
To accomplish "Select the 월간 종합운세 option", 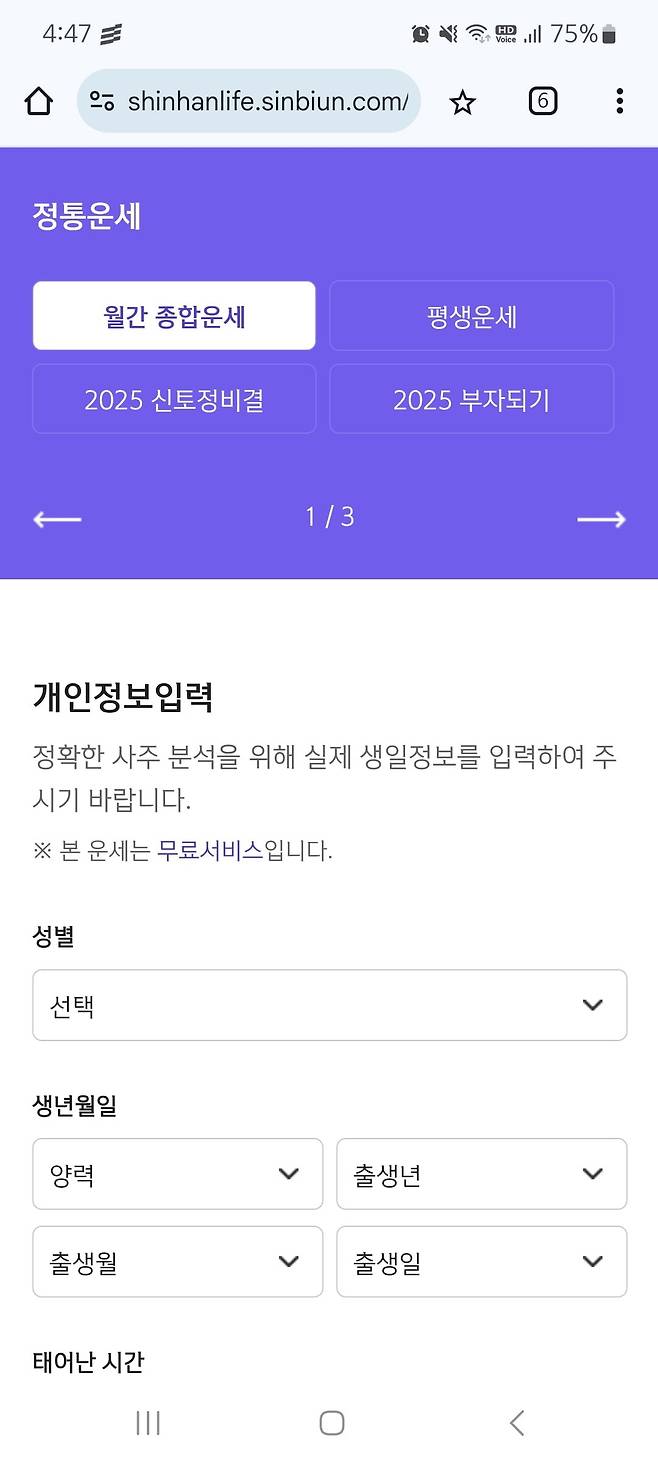I will pyautogui.click(x=174, y=316).
